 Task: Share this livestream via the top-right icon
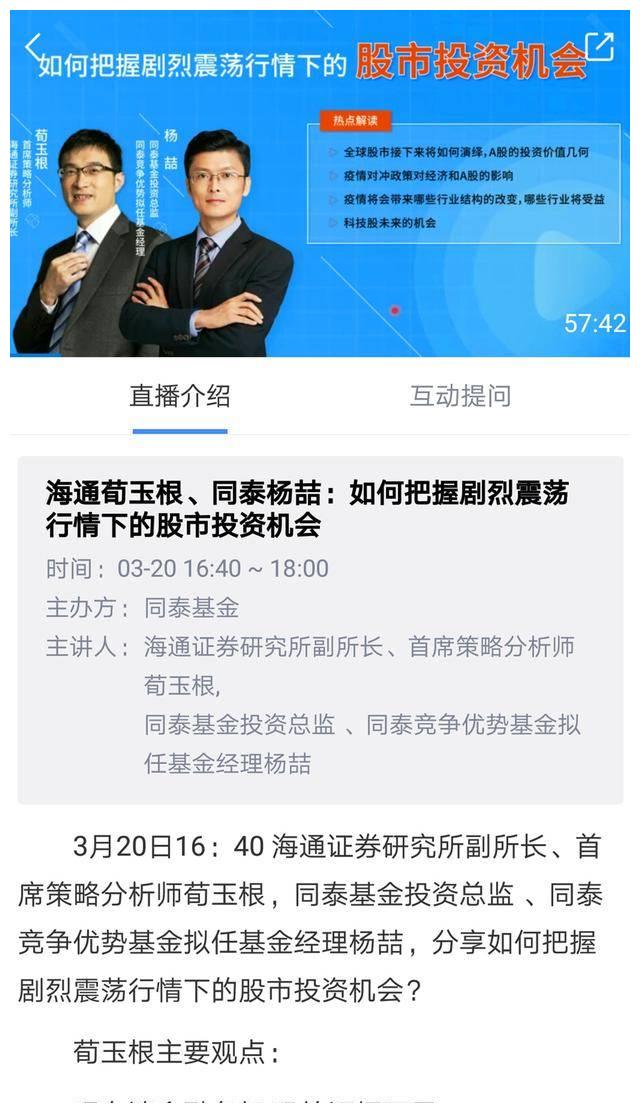tap(600, 47)
